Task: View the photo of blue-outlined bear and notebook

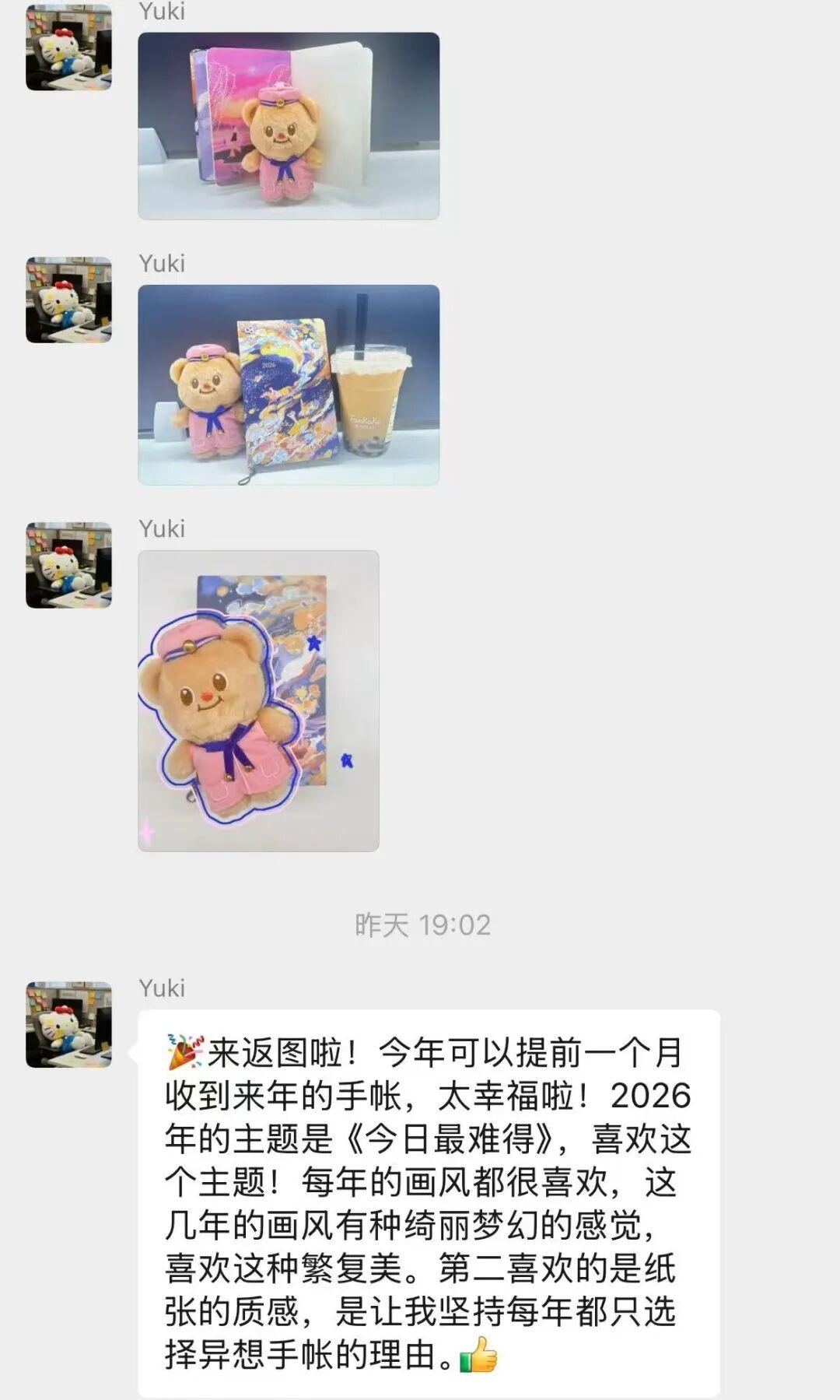Action: [258, 700]
